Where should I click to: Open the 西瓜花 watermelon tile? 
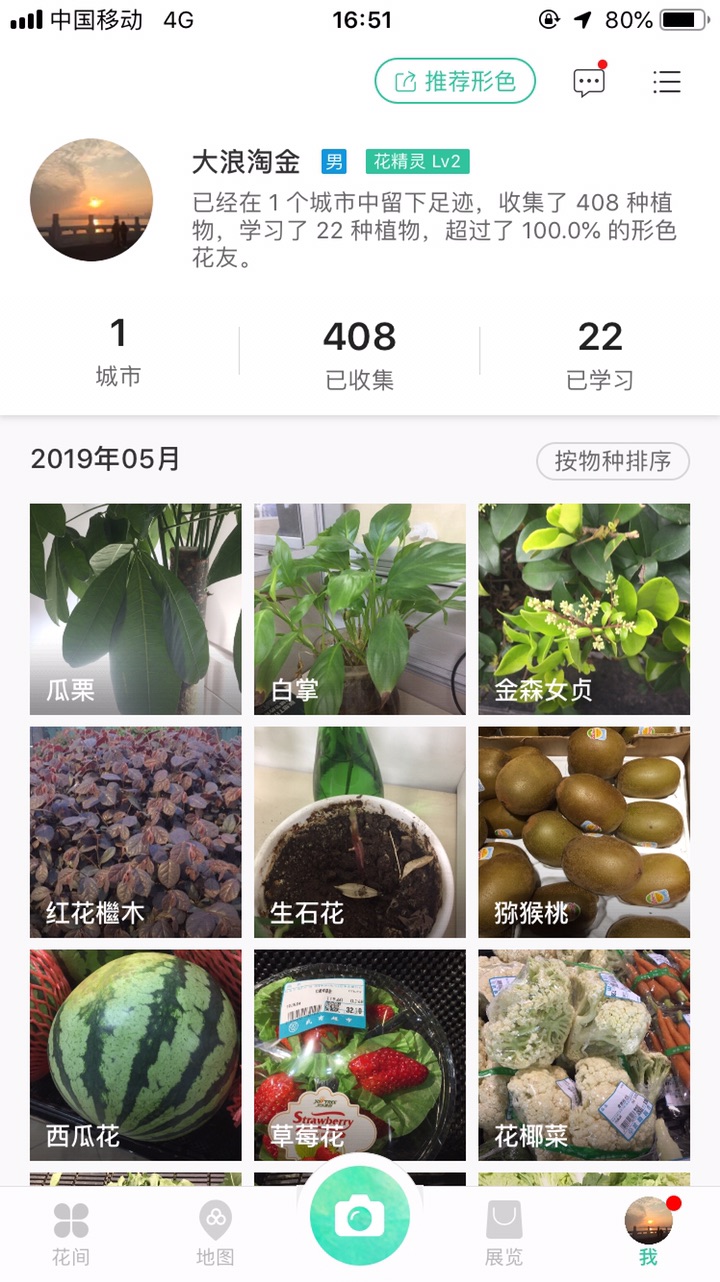click(136, 1055)
